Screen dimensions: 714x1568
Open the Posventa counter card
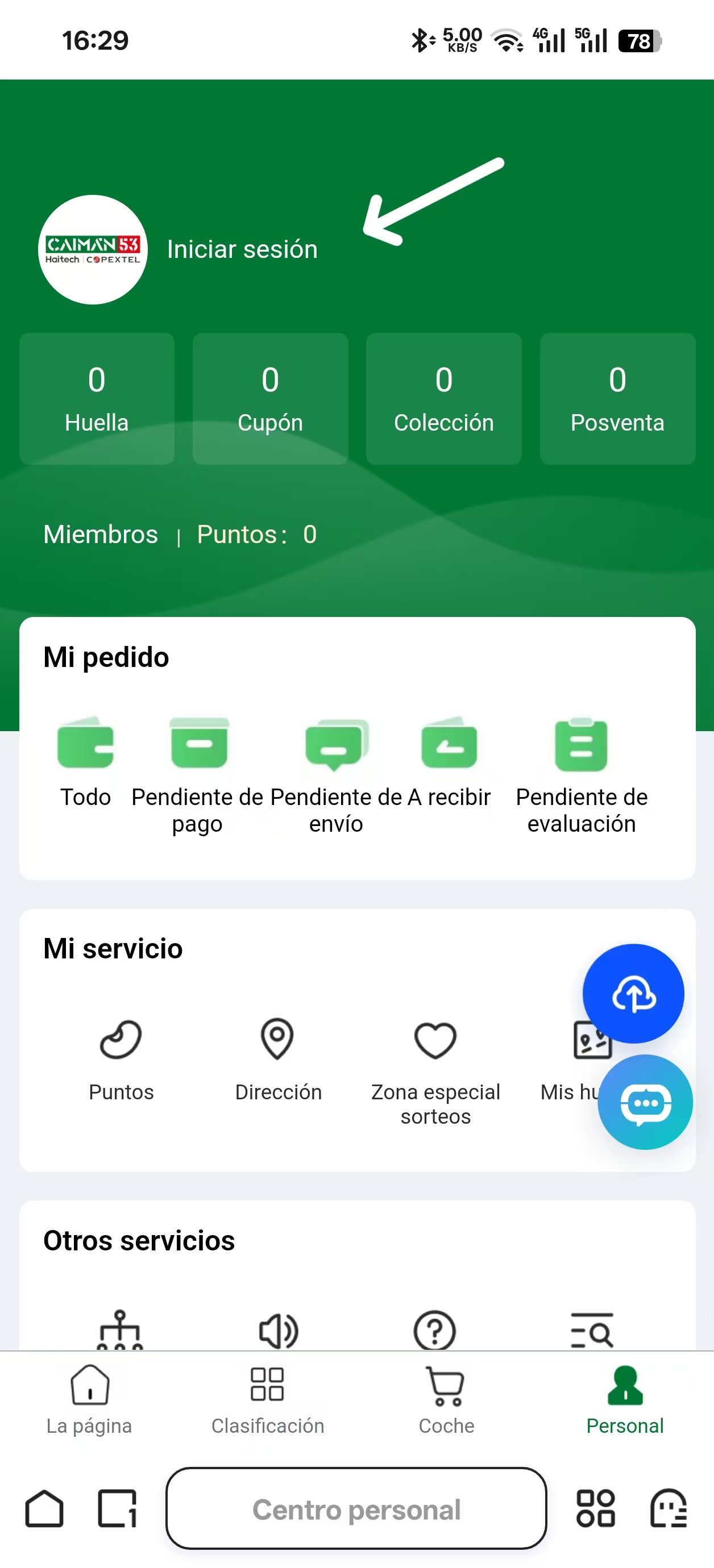[x=617, y=399]
